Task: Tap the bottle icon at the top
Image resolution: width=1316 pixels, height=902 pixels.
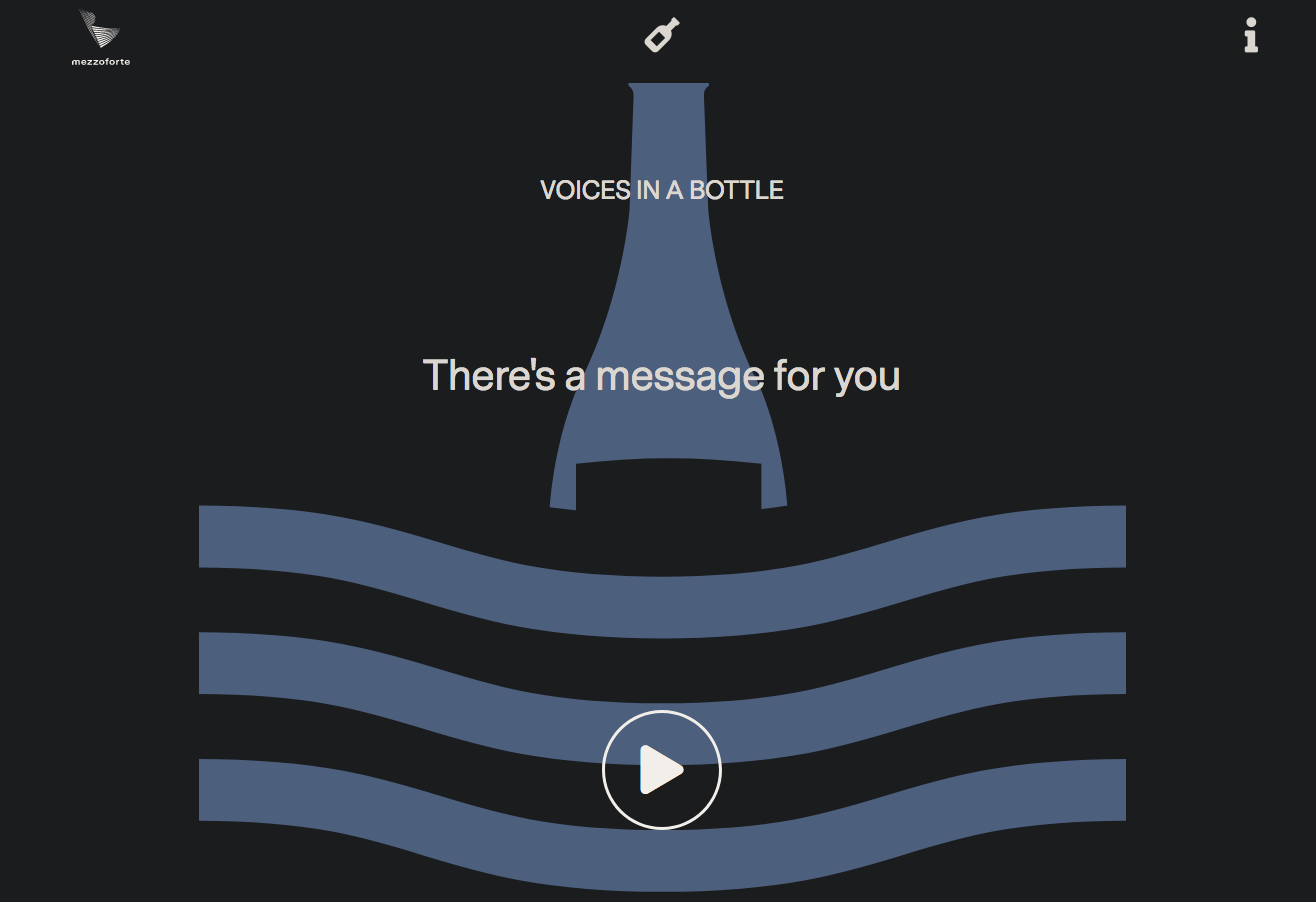Action: [661, 35]
